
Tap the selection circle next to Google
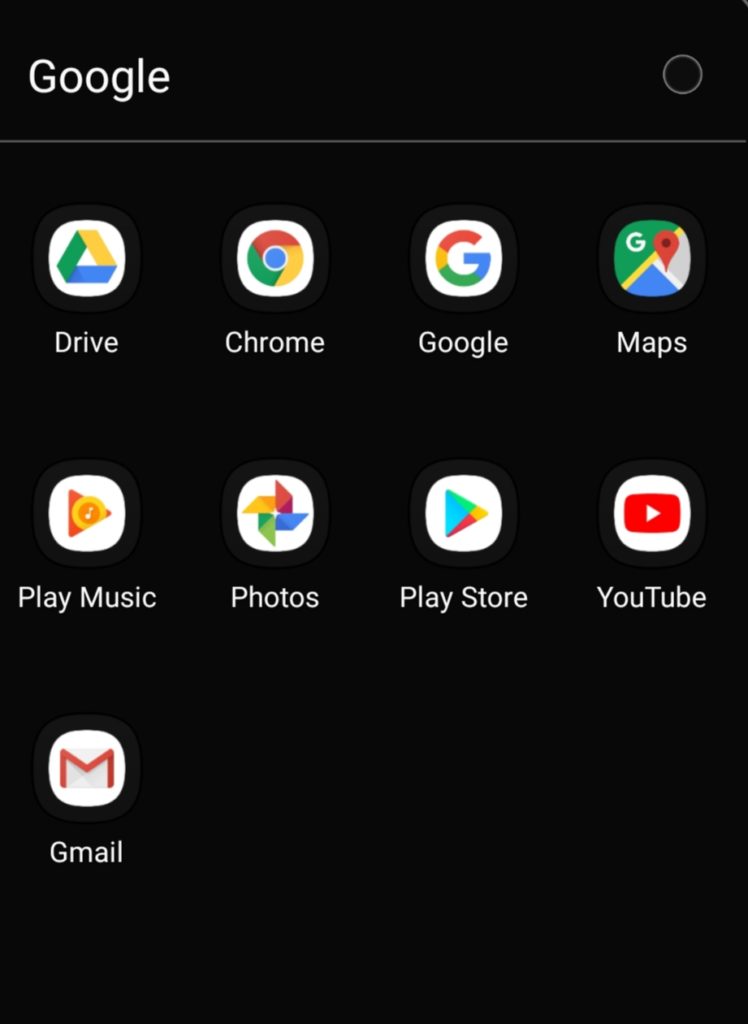(682, 75)
